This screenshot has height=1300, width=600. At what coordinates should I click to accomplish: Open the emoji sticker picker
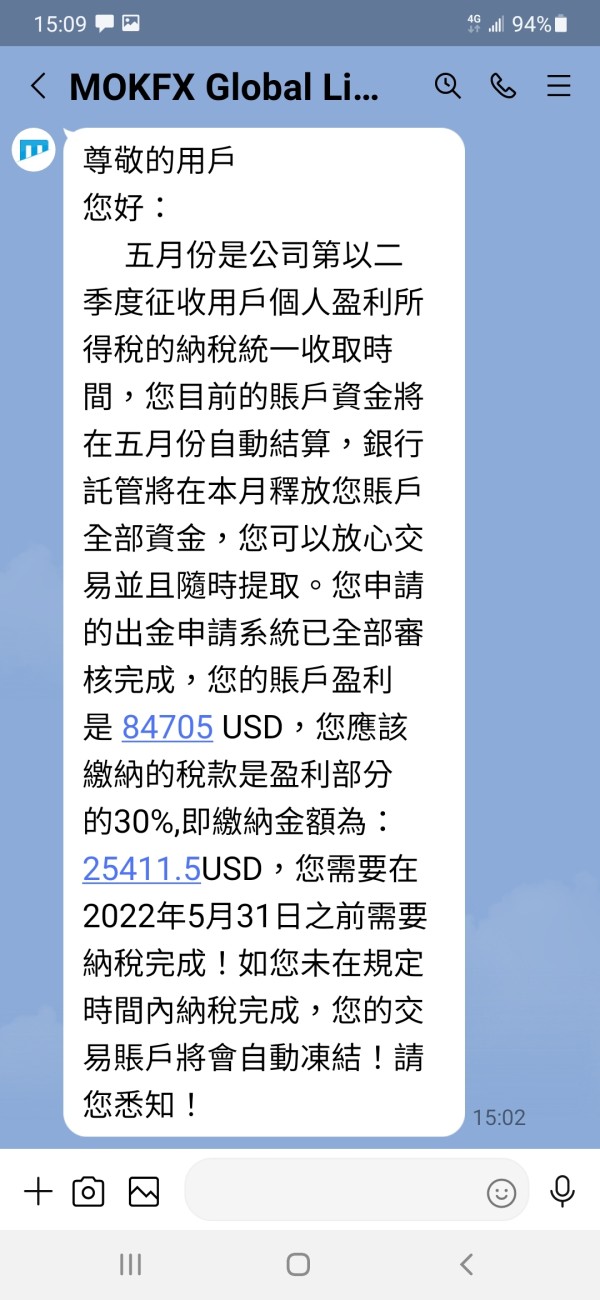pyautogui.click(x=501, y=1192)
